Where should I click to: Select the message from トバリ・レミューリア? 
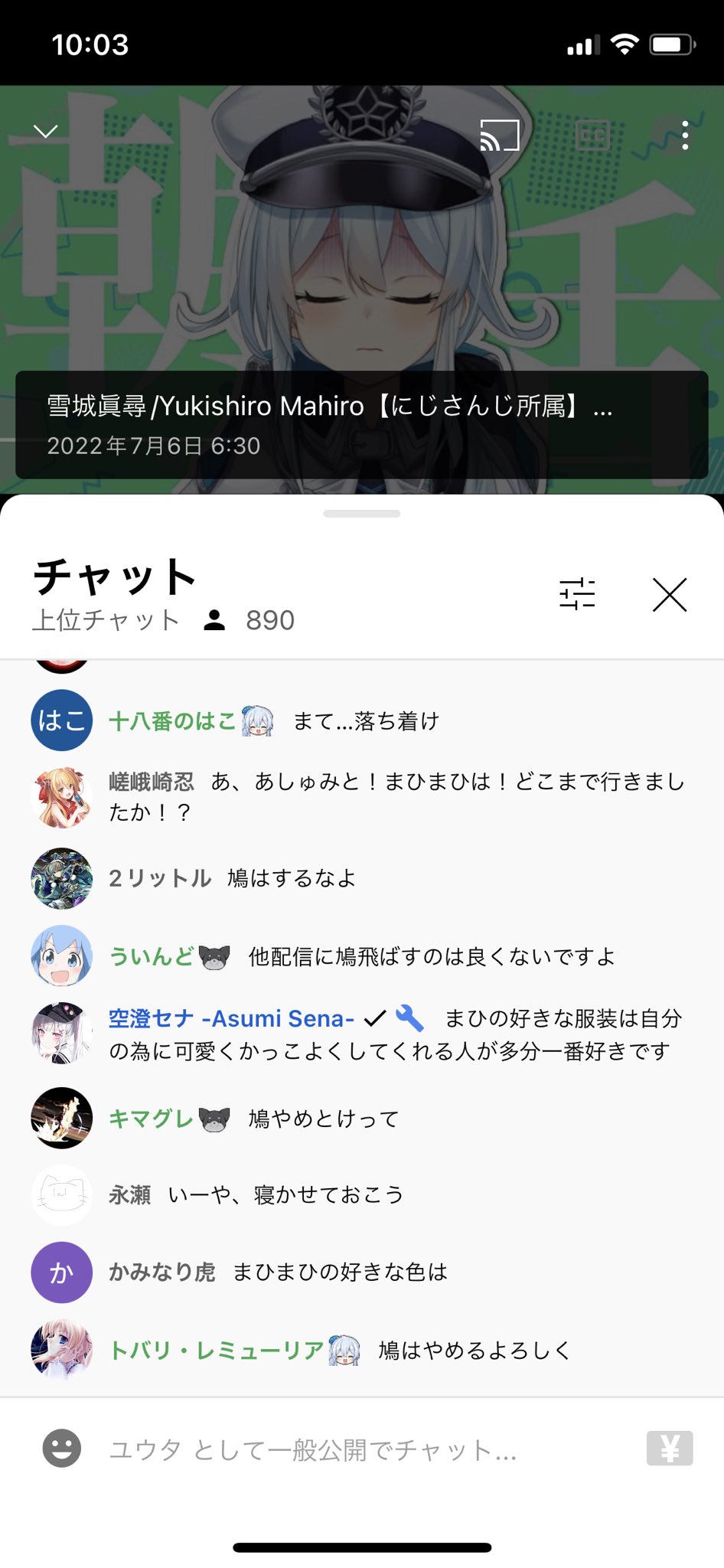coord(362,1351)
